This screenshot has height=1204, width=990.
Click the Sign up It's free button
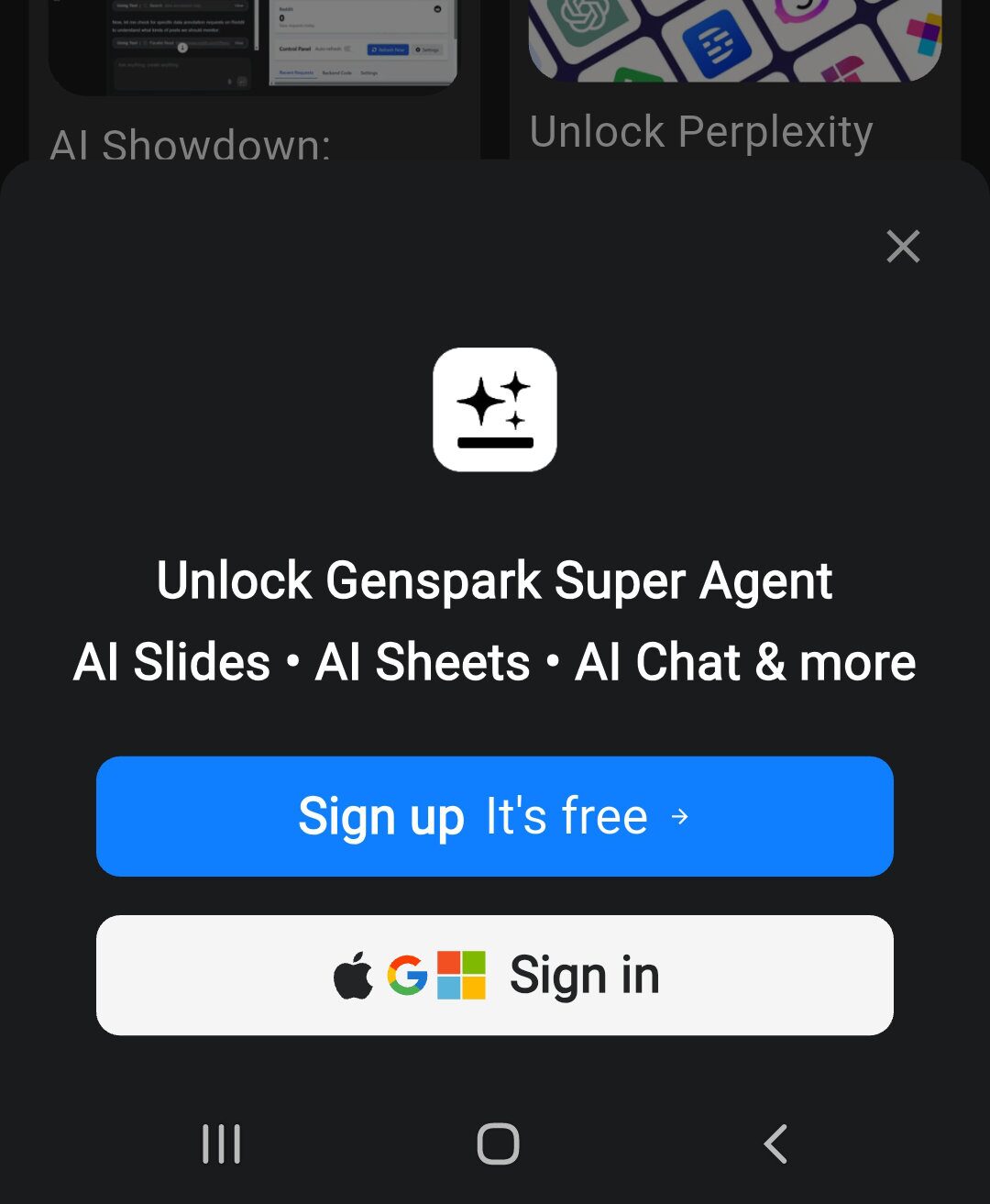click(495, 816)
